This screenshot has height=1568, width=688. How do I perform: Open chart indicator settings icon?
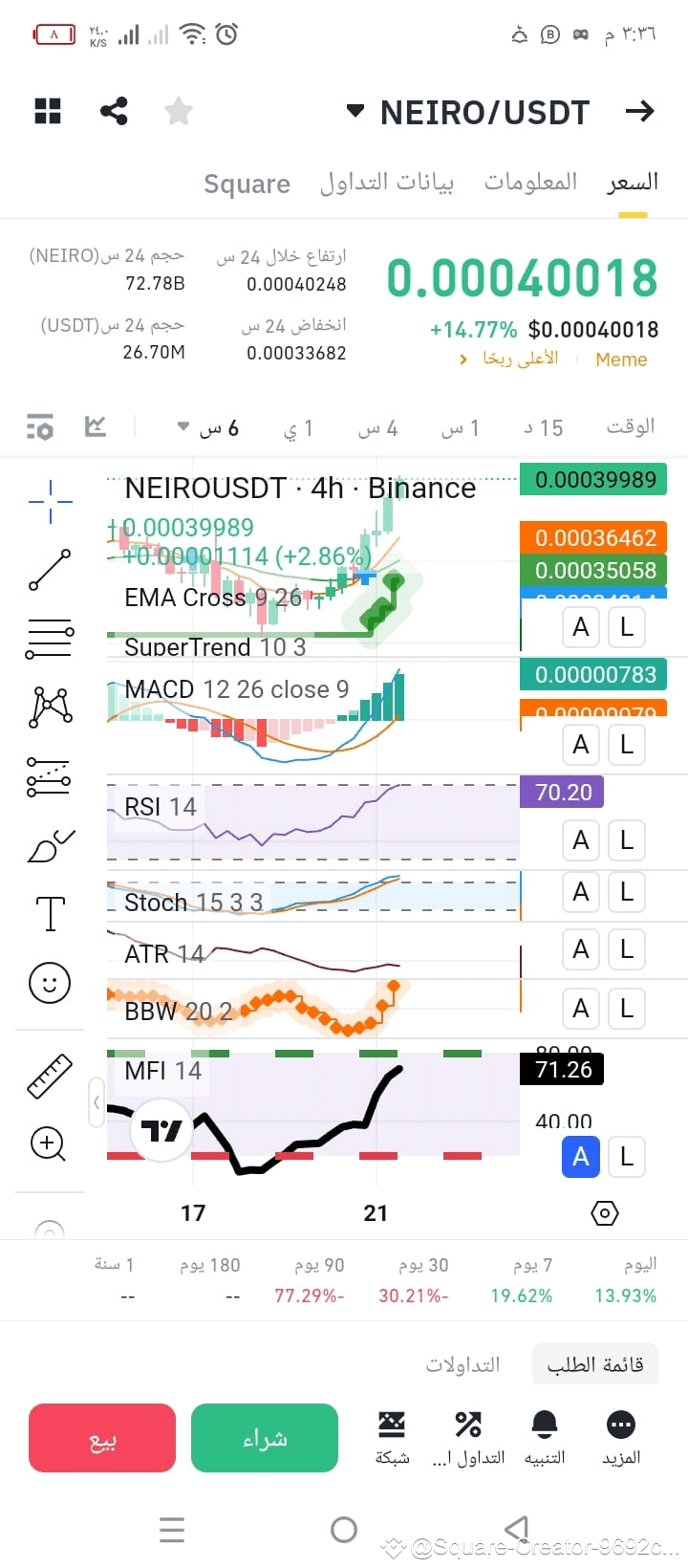click(40, 427)
